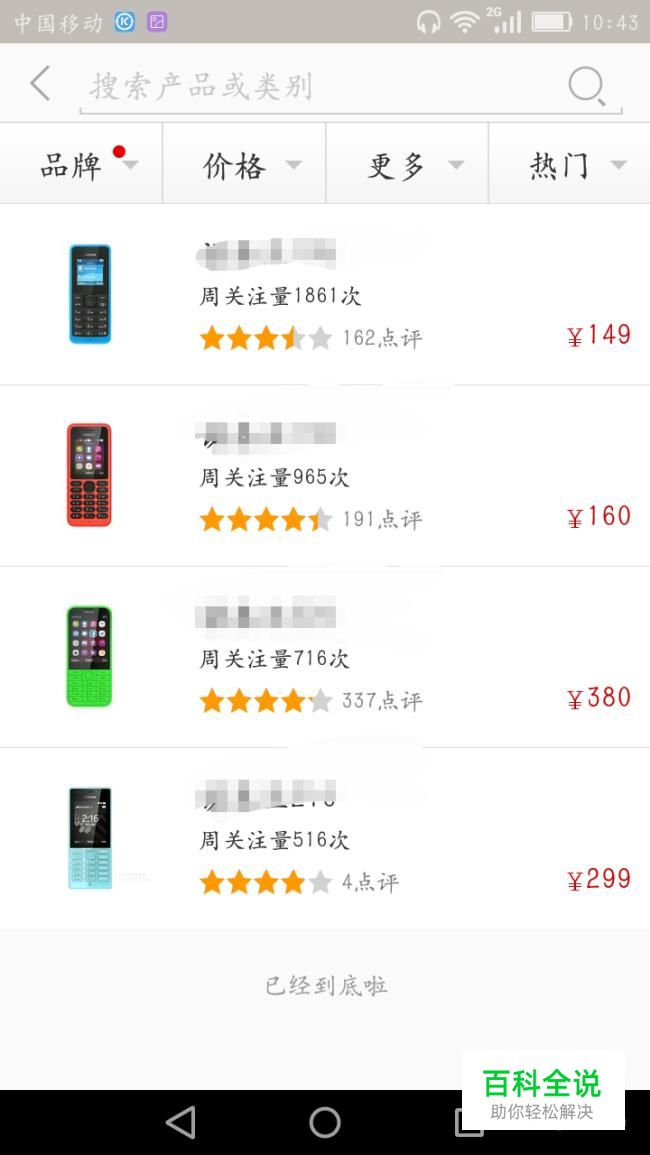Tap the system back button
Viewport: 650px width, 1155px height.
181,1122
